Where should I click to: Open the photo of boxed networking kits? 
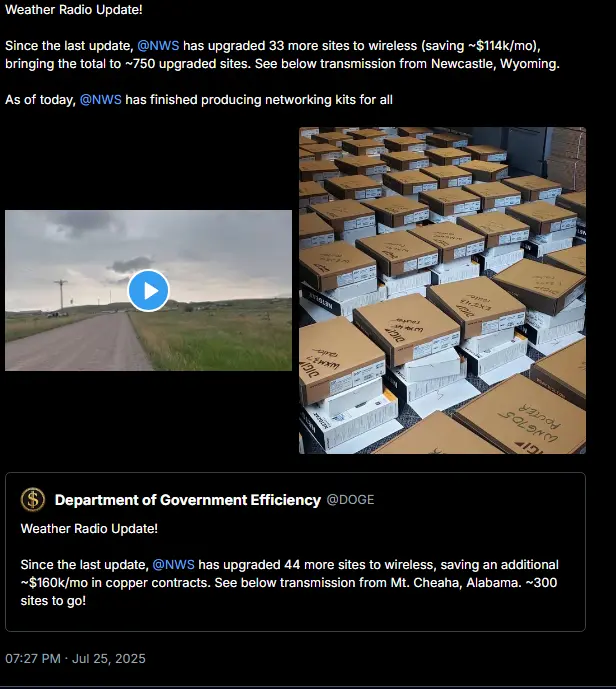(x=442, y=290)
